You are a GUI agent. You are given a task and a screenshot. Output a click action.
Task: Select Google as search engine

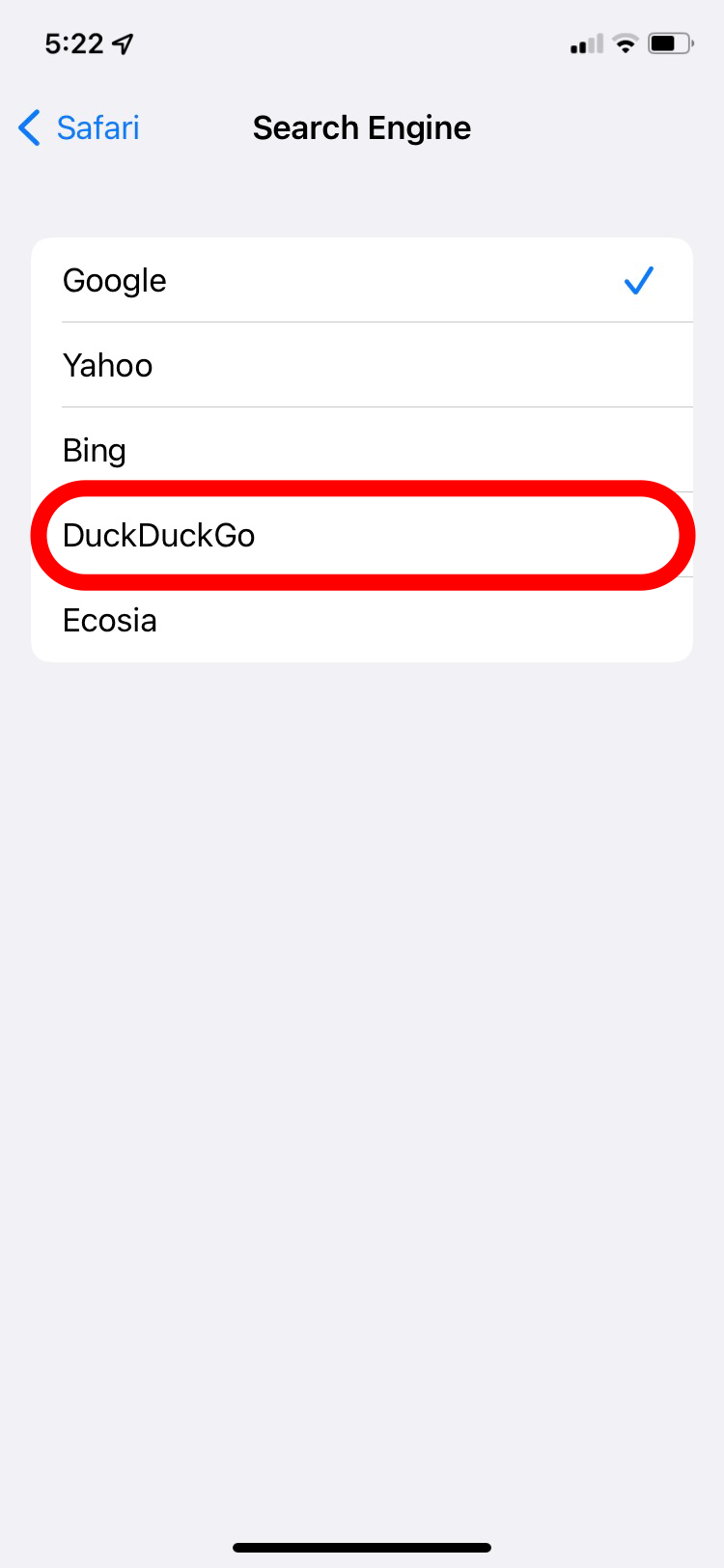pos(362,280)
